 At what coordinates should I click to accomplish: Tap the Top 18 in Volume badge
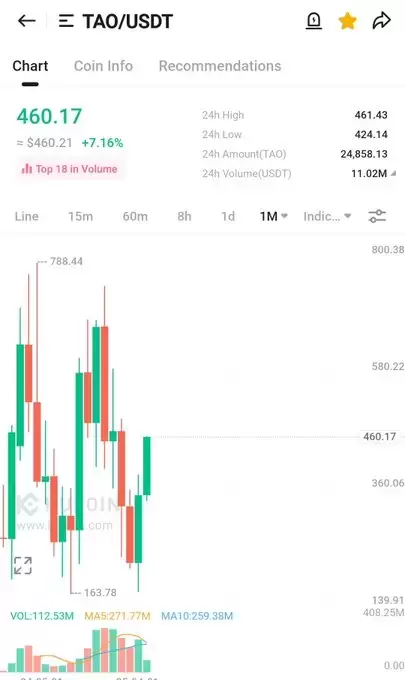point(70,169)
